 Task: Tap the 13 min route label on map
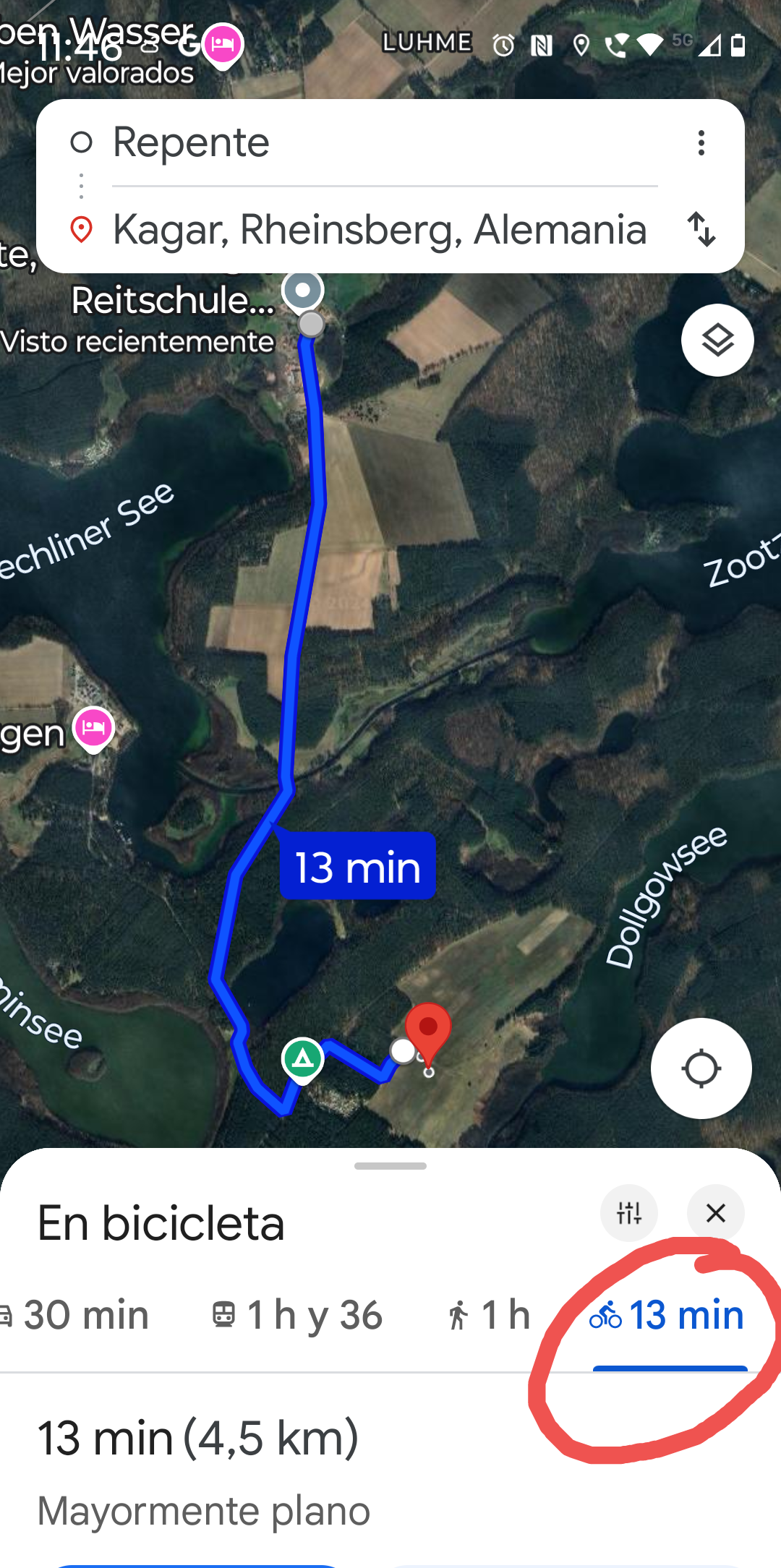tap(357, 866)
